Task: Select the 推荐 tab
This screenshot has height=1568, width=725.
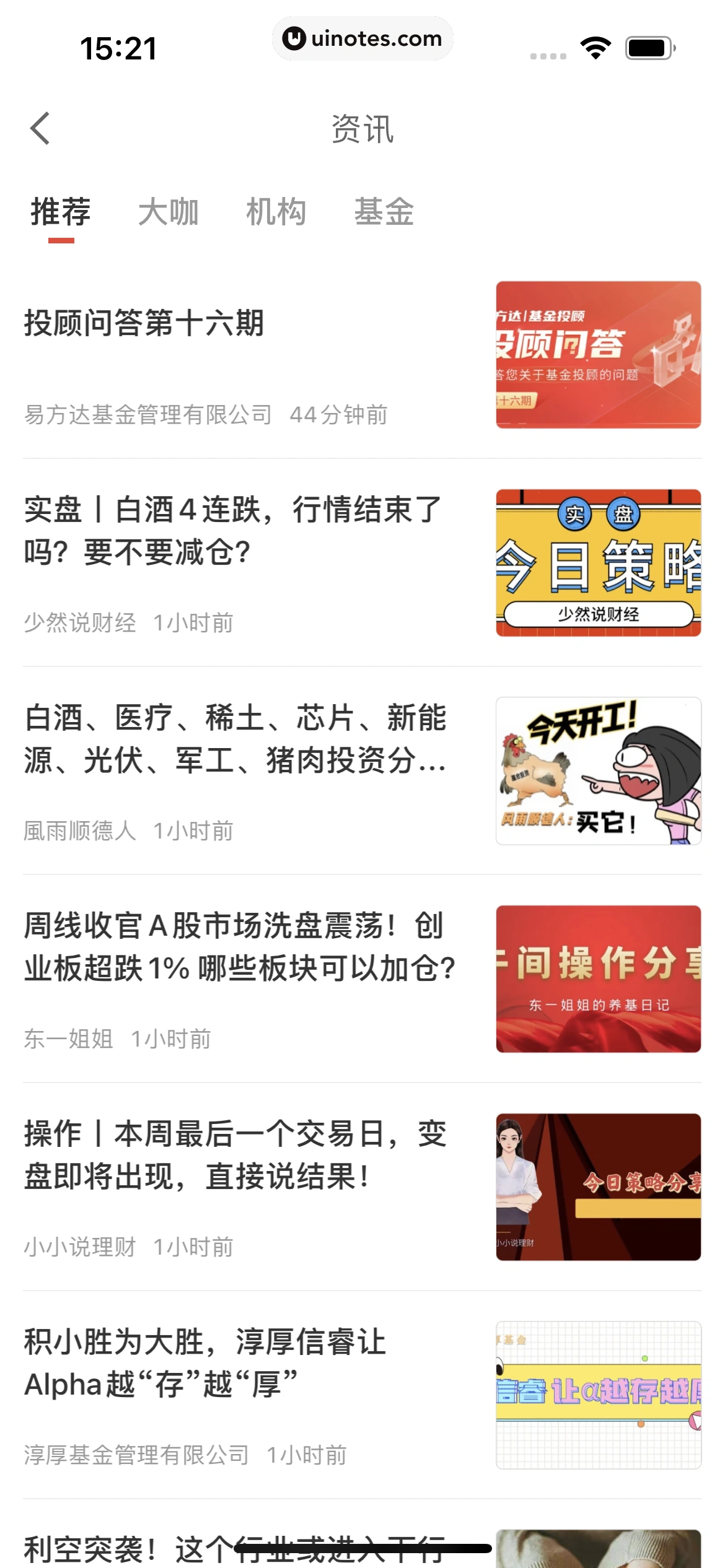Action: coord(61,212)
